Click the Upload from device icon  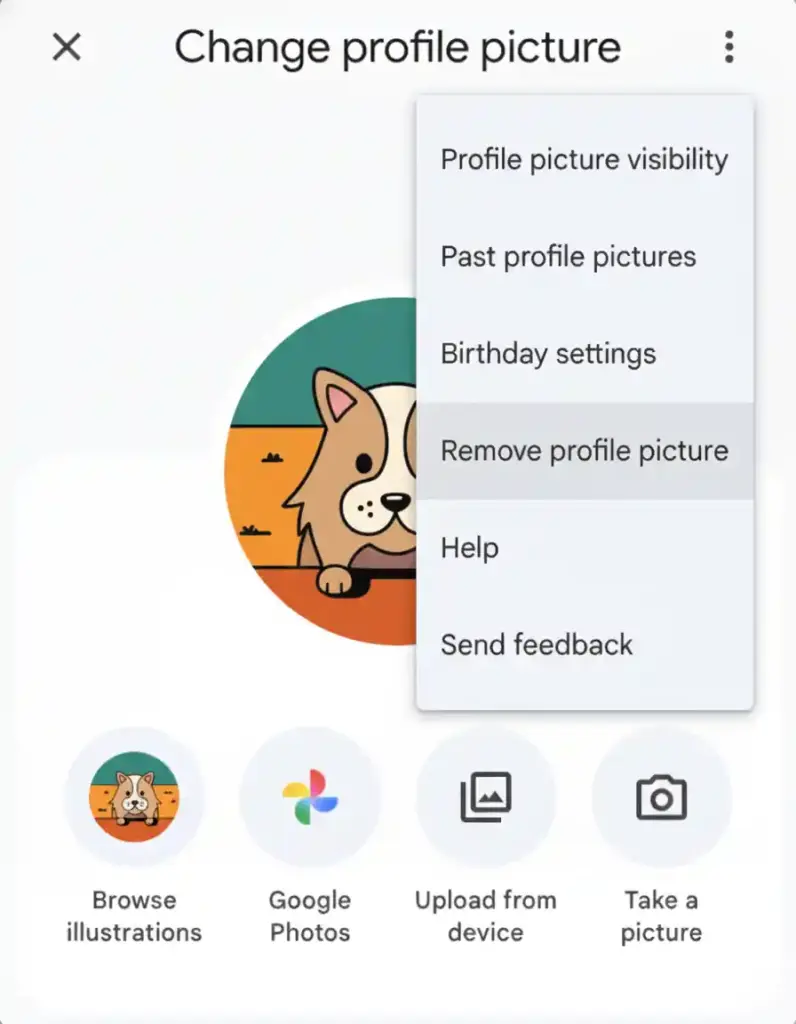pos(487,797)
